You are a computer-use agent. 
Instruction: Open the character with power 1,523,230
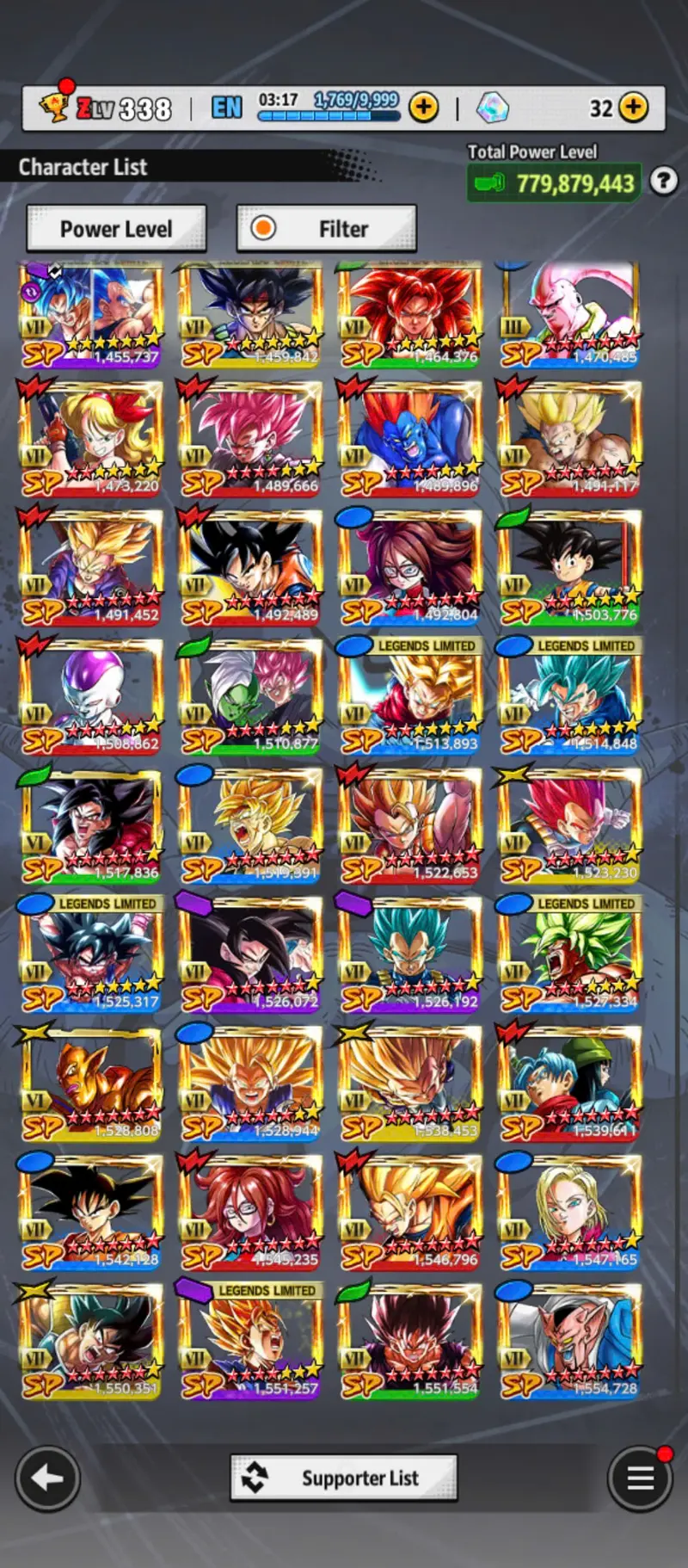569,824
